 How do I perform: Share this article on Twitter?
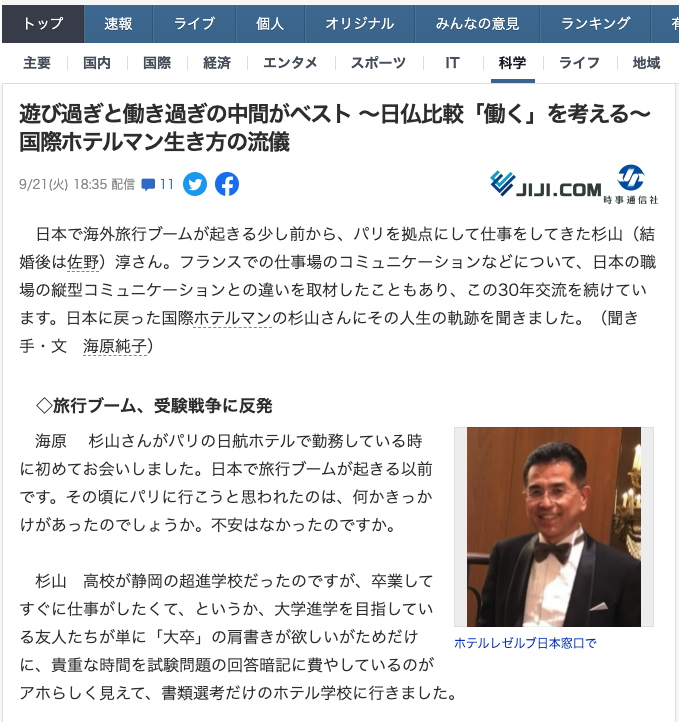(x=195, y=184)
